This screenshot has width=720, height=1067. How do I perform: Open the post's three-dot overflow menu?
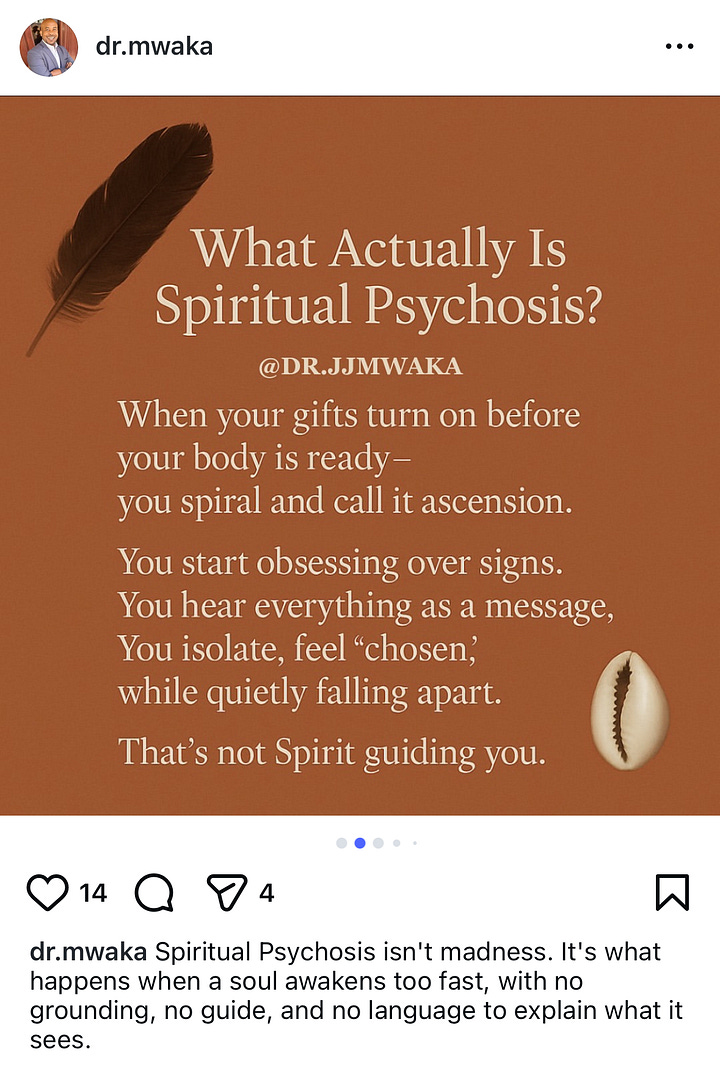[679, 47]
